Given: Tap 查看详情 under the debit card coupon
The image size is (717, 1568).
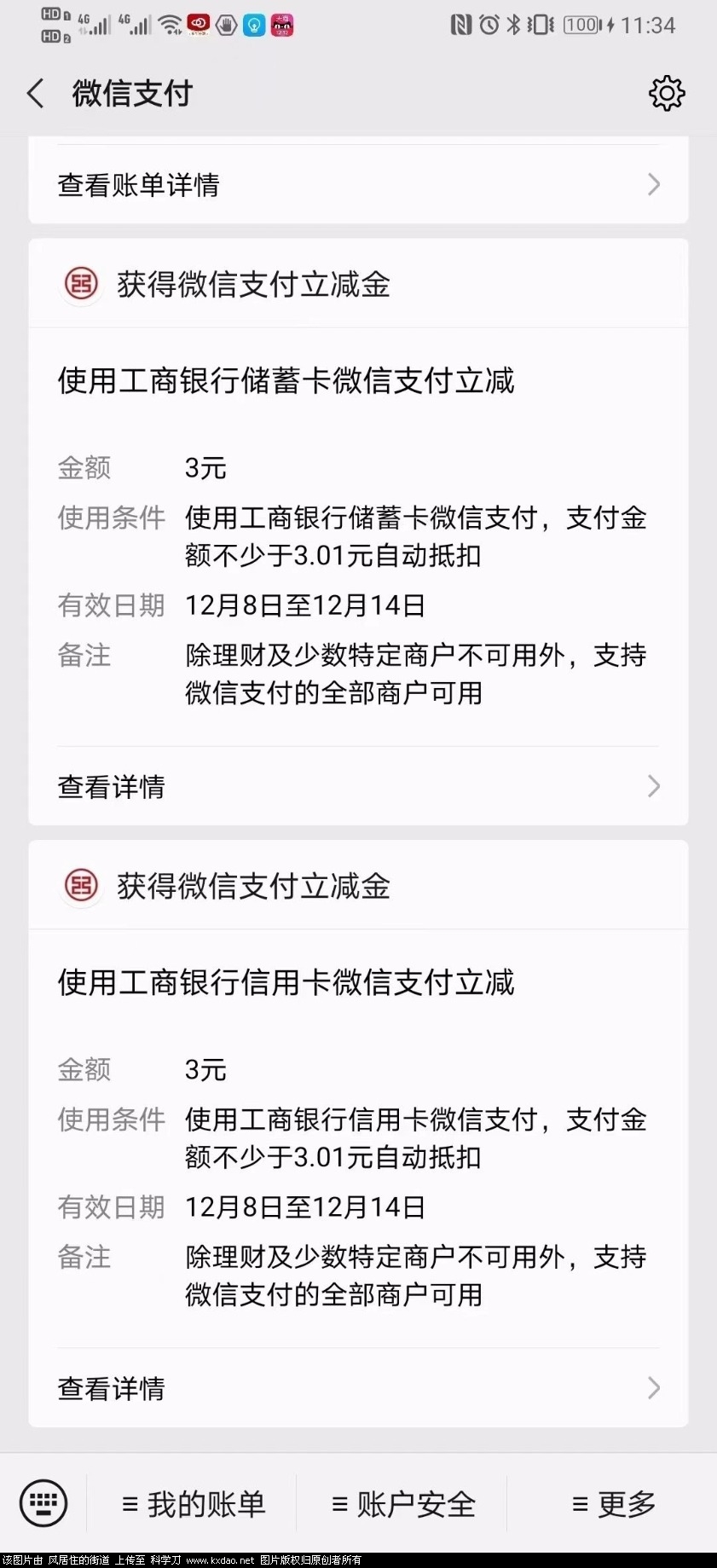Looking at the screenshot, I should [111, 786].
